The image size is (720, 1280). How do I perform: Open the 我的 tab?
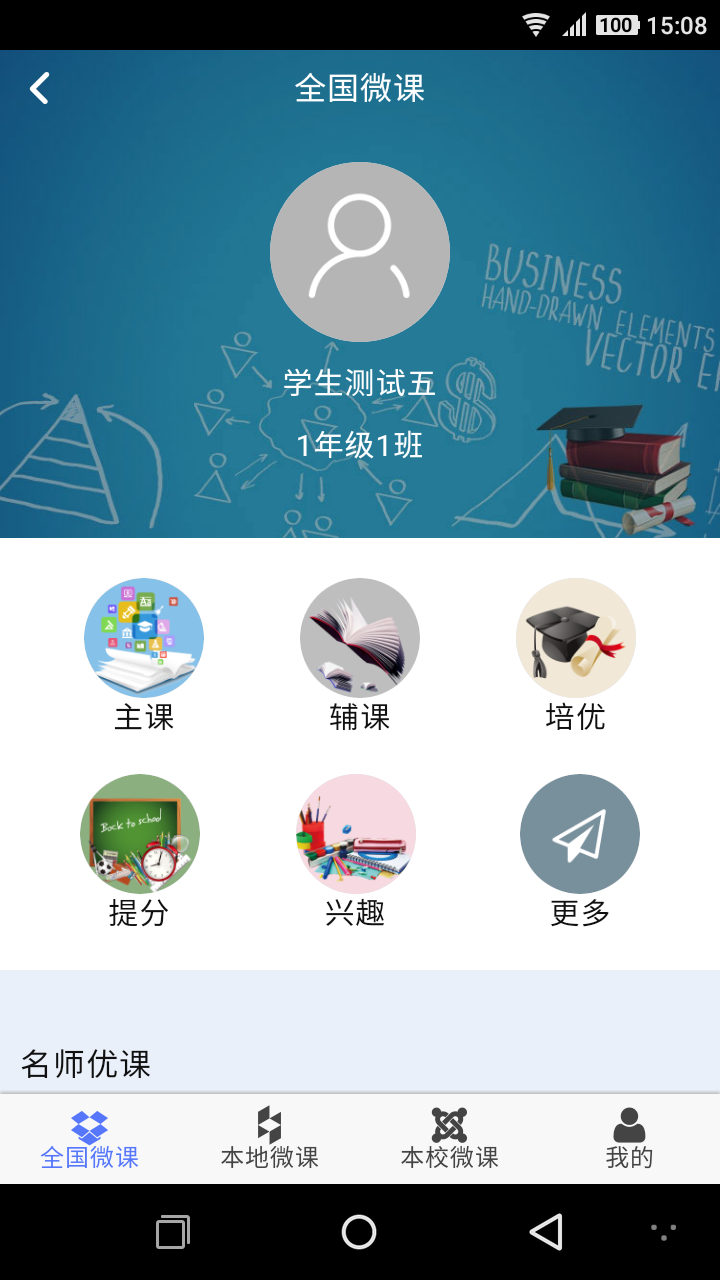(629, 1139)
